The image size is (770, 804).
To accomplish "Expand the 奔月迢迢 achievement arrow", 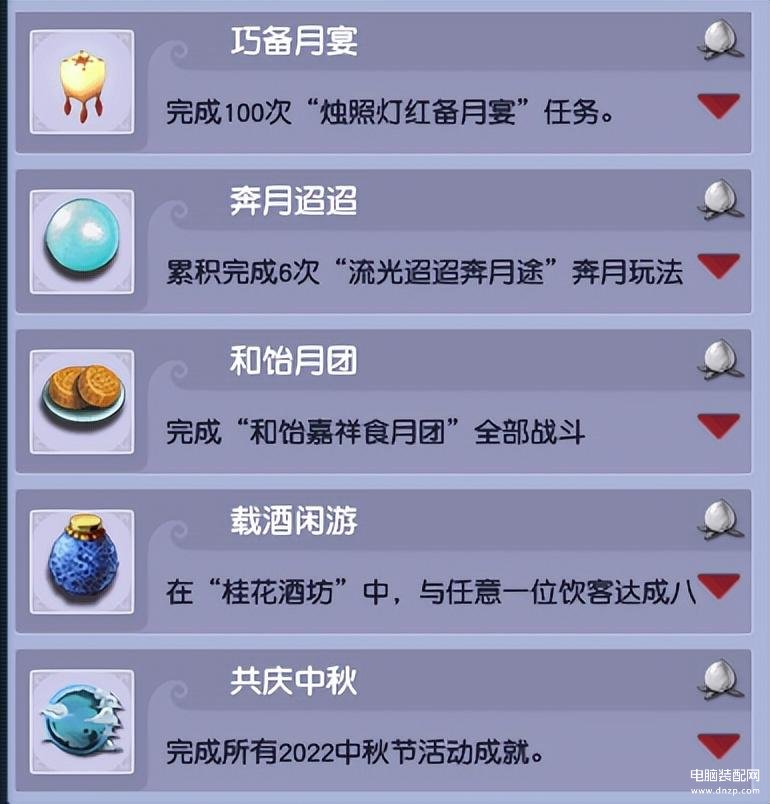I will (718, 265).
